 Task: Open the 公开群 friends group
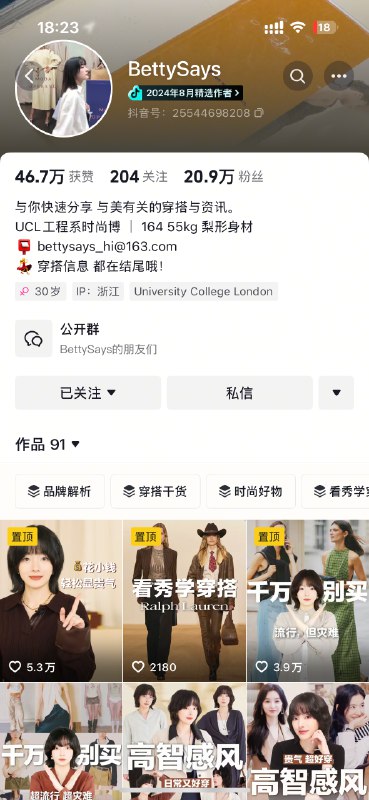(x=184, y=339)
